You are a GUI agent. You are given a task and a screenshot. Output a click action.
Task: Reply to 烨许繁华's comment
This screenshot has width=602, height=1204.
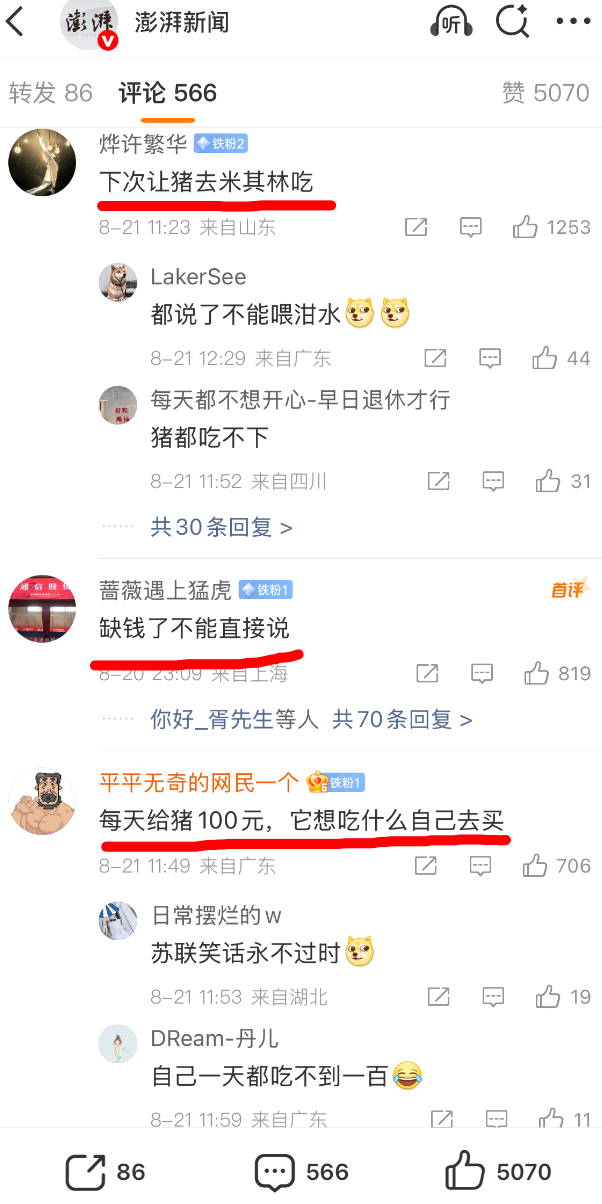471,228
